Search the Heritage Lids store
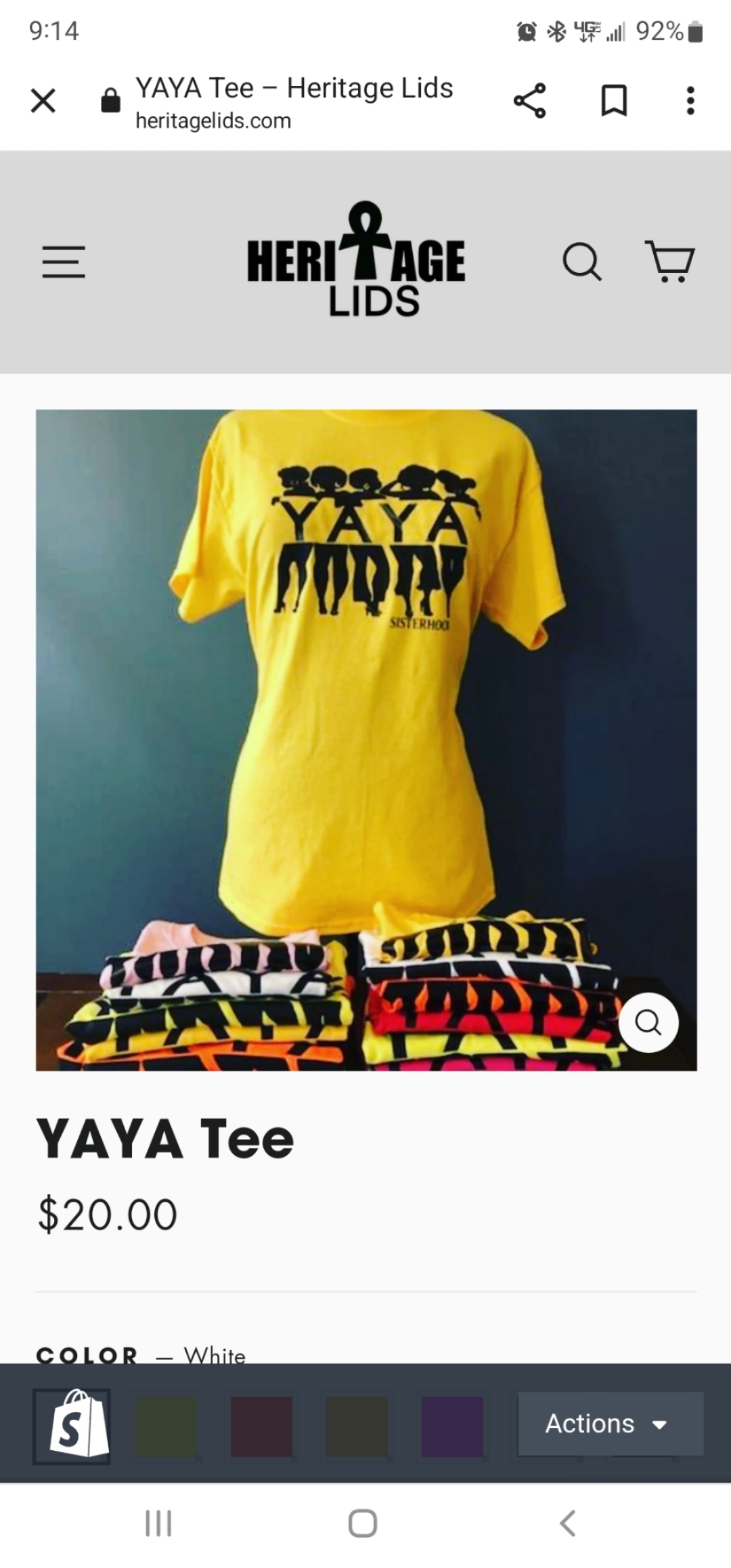 click(x=581, y=262)
